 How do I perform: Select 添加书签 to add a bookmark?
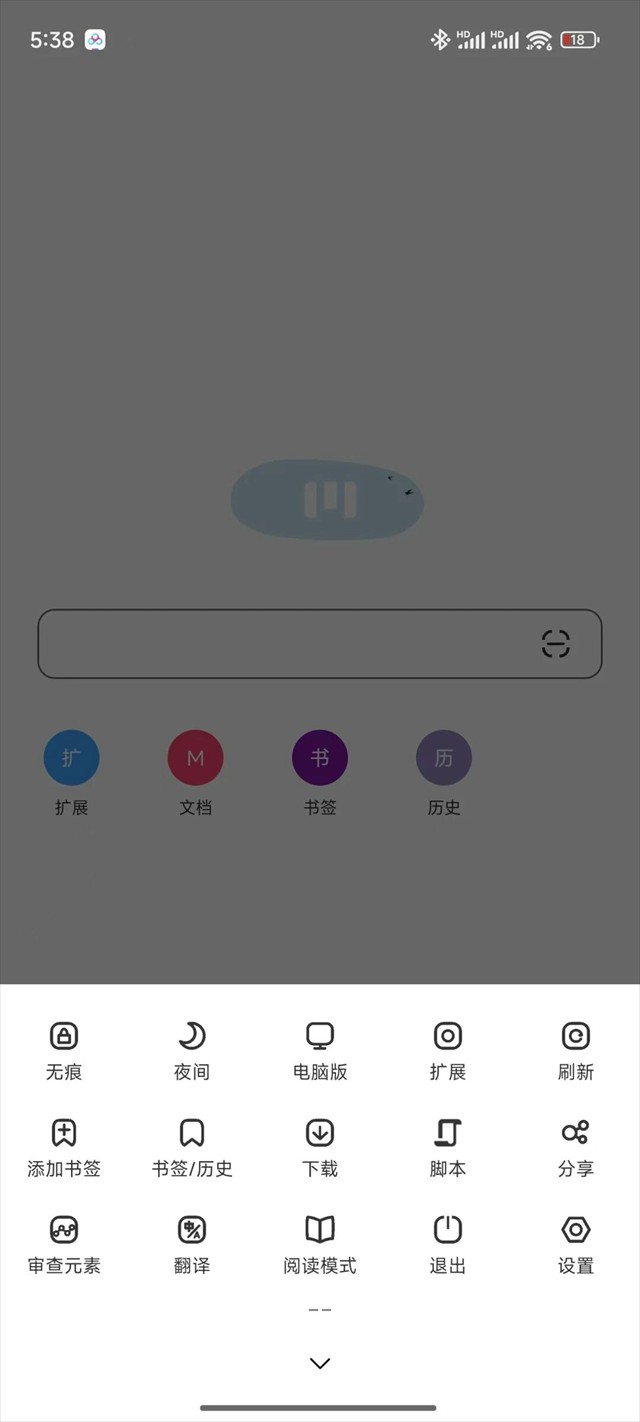click(x=64, y=1146)
